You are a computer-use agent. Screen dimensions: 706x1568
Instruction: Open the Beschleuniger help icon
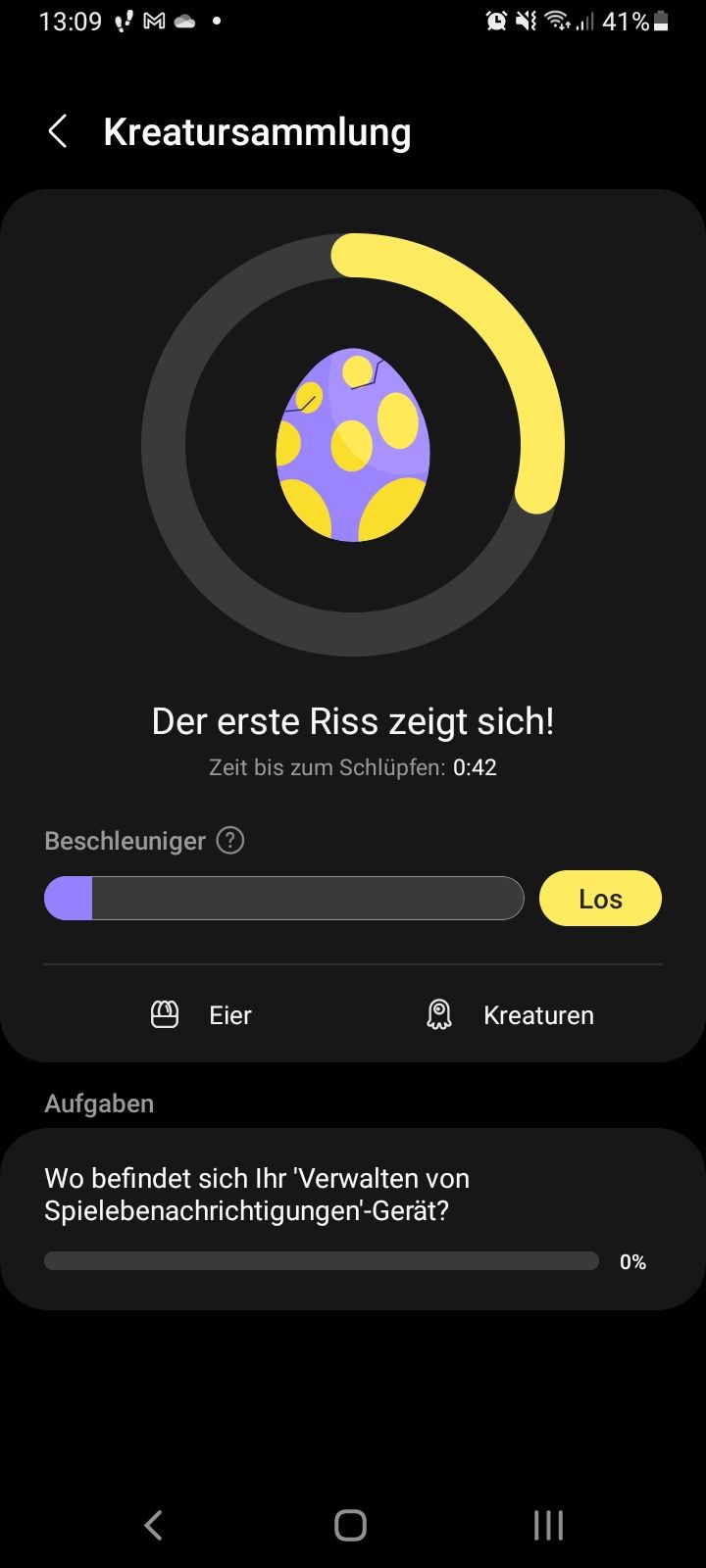(x=229, y=841)
